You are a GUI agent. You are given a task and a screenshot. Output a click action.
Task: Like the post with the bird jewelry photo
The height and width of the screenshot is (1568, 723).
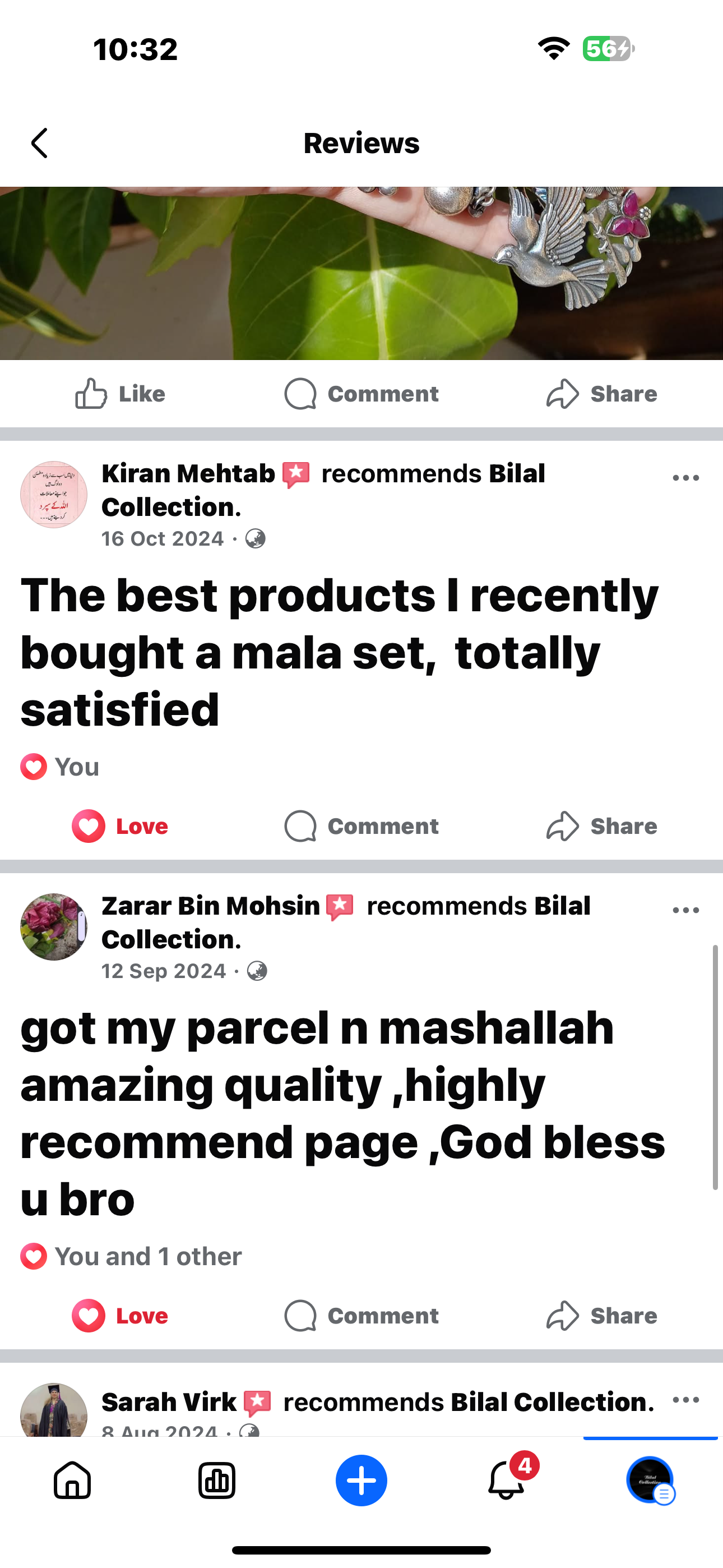120,394
